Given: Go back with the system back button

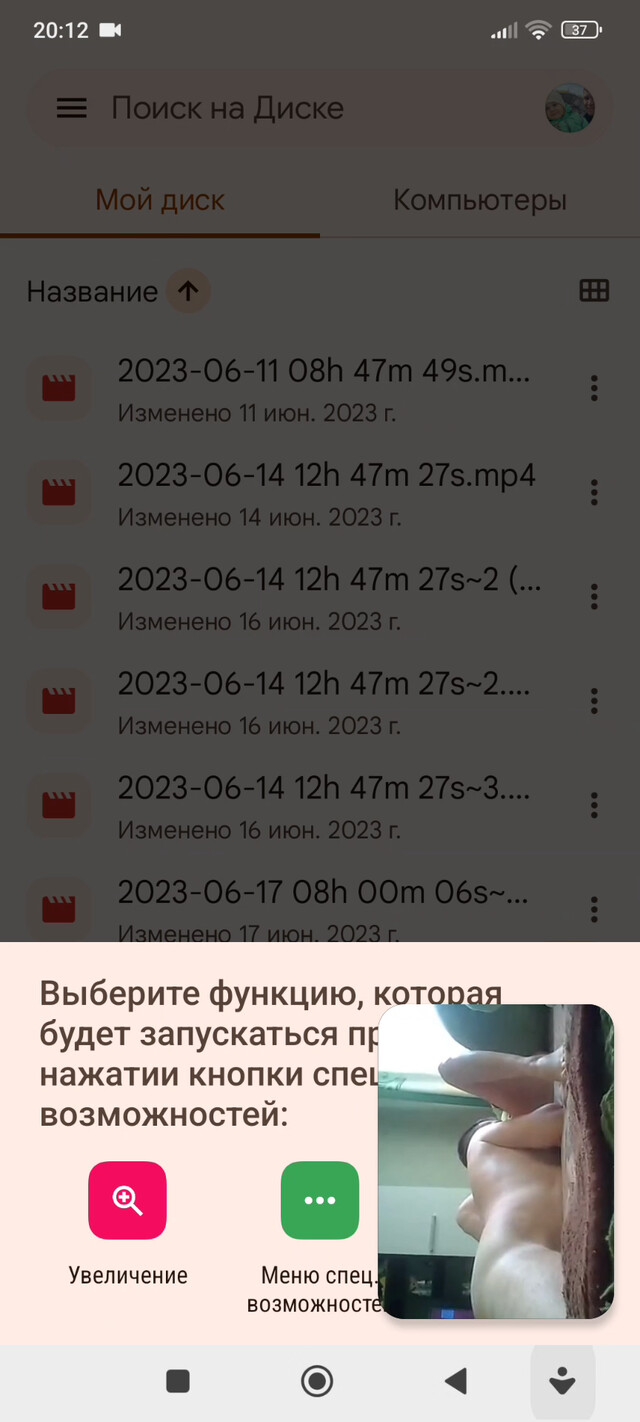Looking at the screenshot, I should 456,1382.
